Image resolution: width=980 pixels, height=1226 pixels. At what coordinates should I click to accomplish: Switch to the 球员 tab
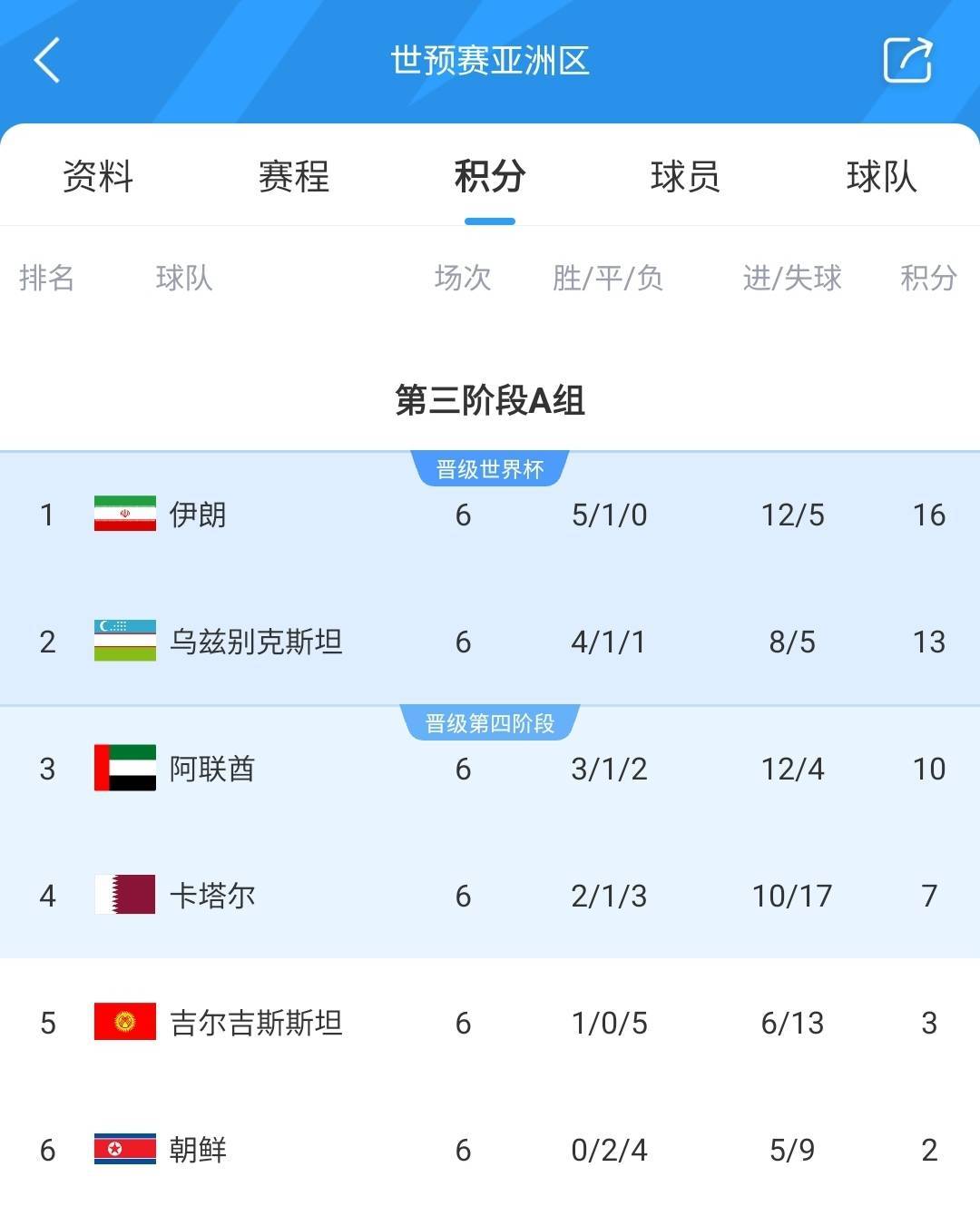click(x=685, y=178)
